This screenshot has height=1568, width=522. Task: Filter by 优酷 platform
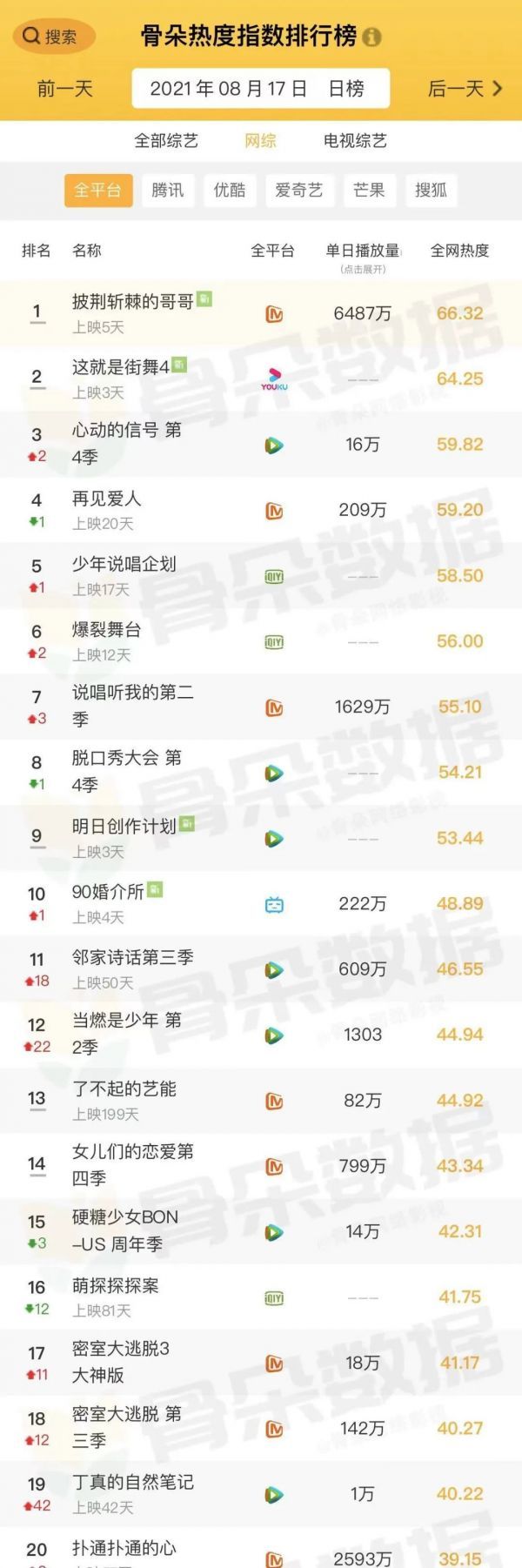coord(230,191)
